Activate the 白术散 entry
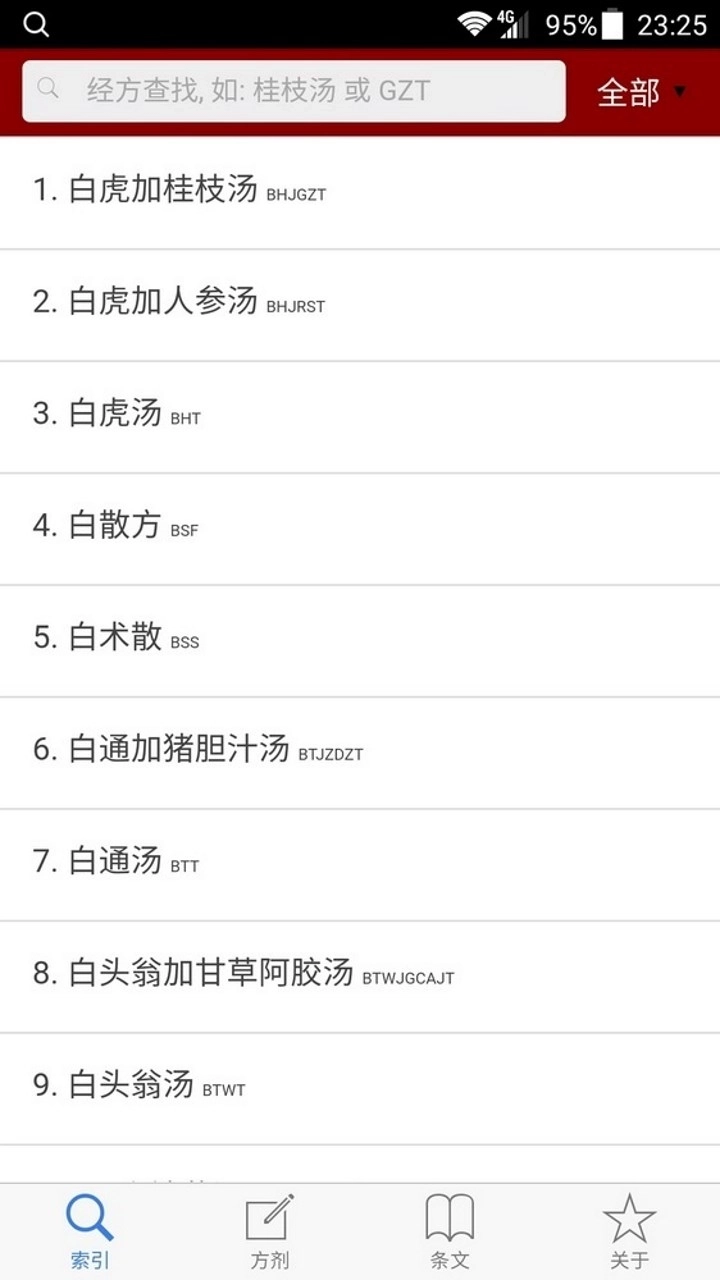 coord(360,641)
